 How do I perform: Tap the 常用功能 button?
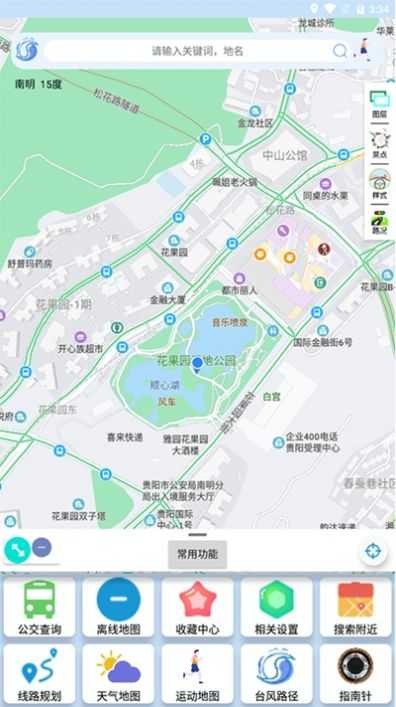[198, 554]
